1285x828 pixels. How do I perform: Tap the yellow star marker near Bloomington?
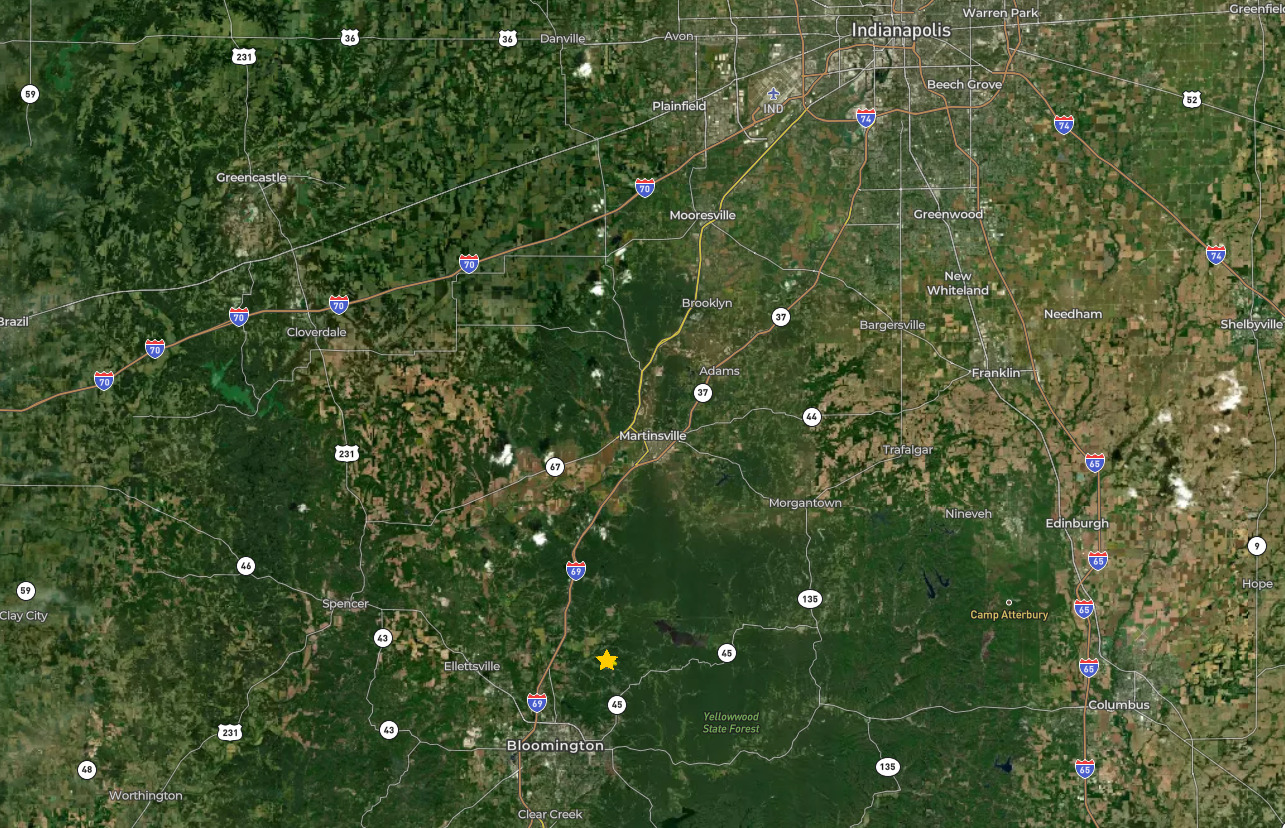coord(607,660)
